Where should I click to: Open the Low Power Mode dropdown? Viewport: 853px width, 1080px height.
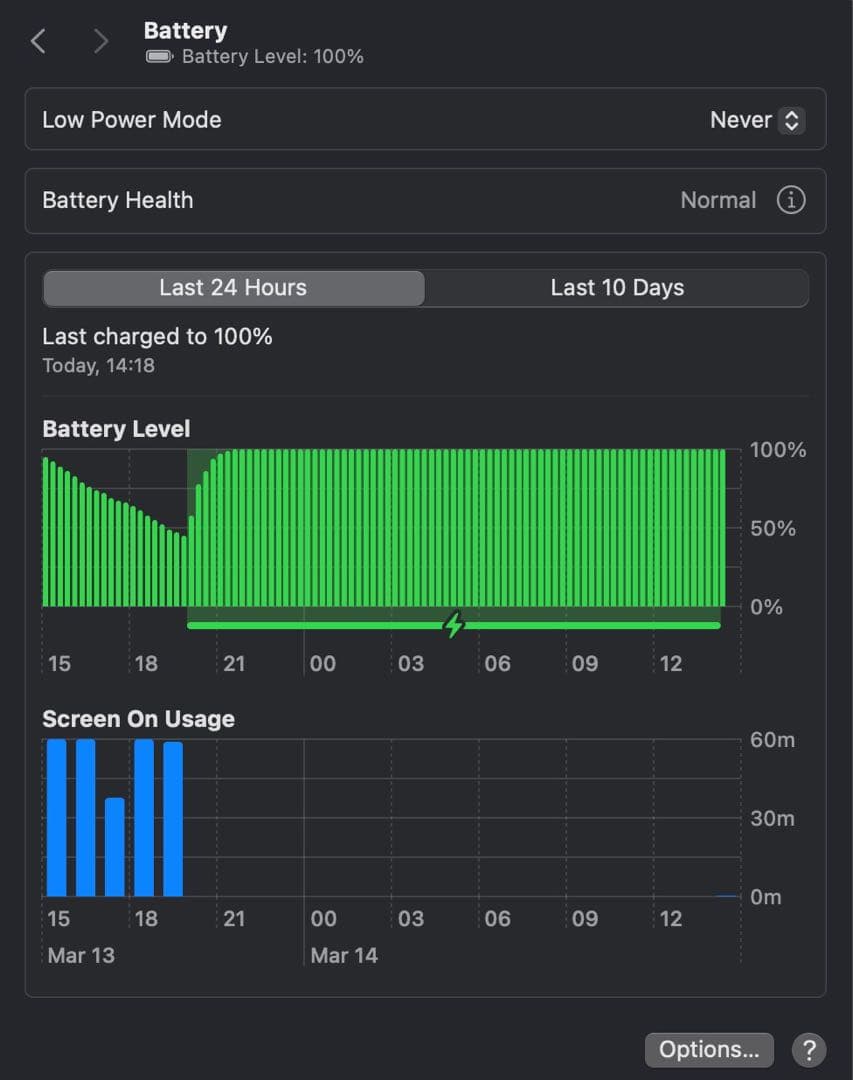coord(756,120)
